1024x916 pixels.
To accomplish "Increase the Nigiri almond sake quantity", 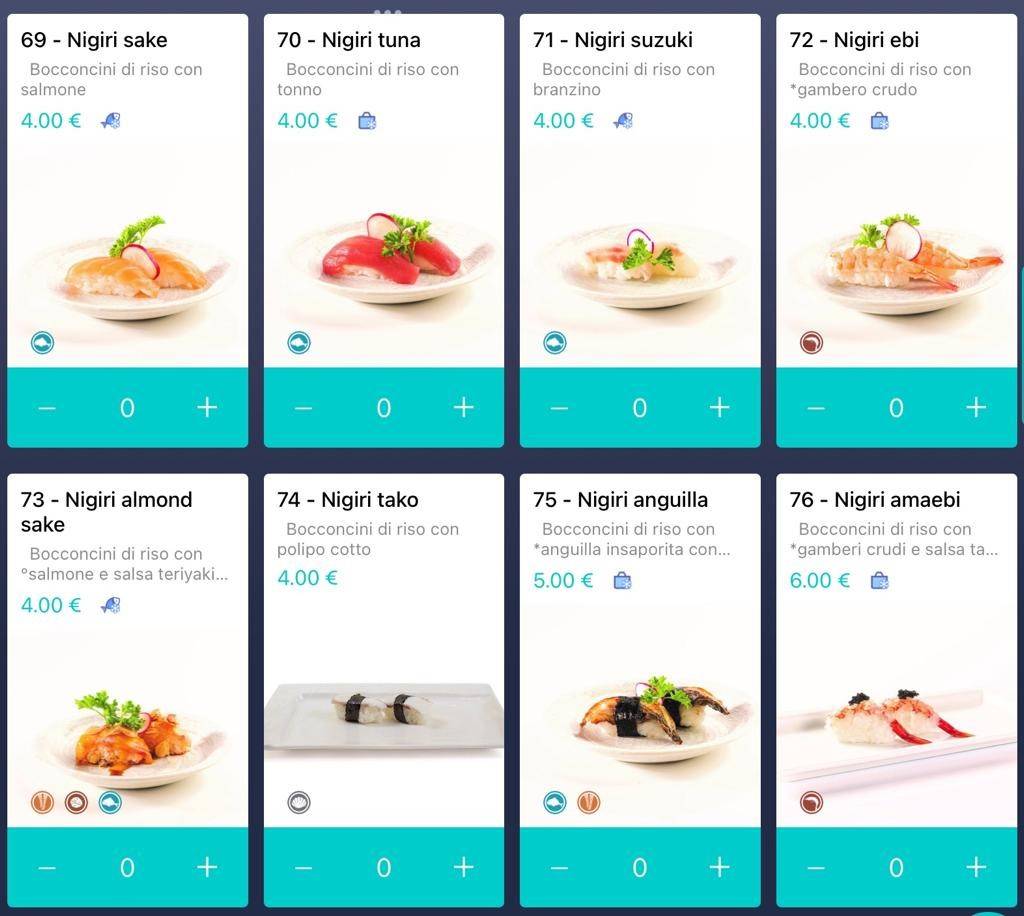I will [x=207, y=867].
